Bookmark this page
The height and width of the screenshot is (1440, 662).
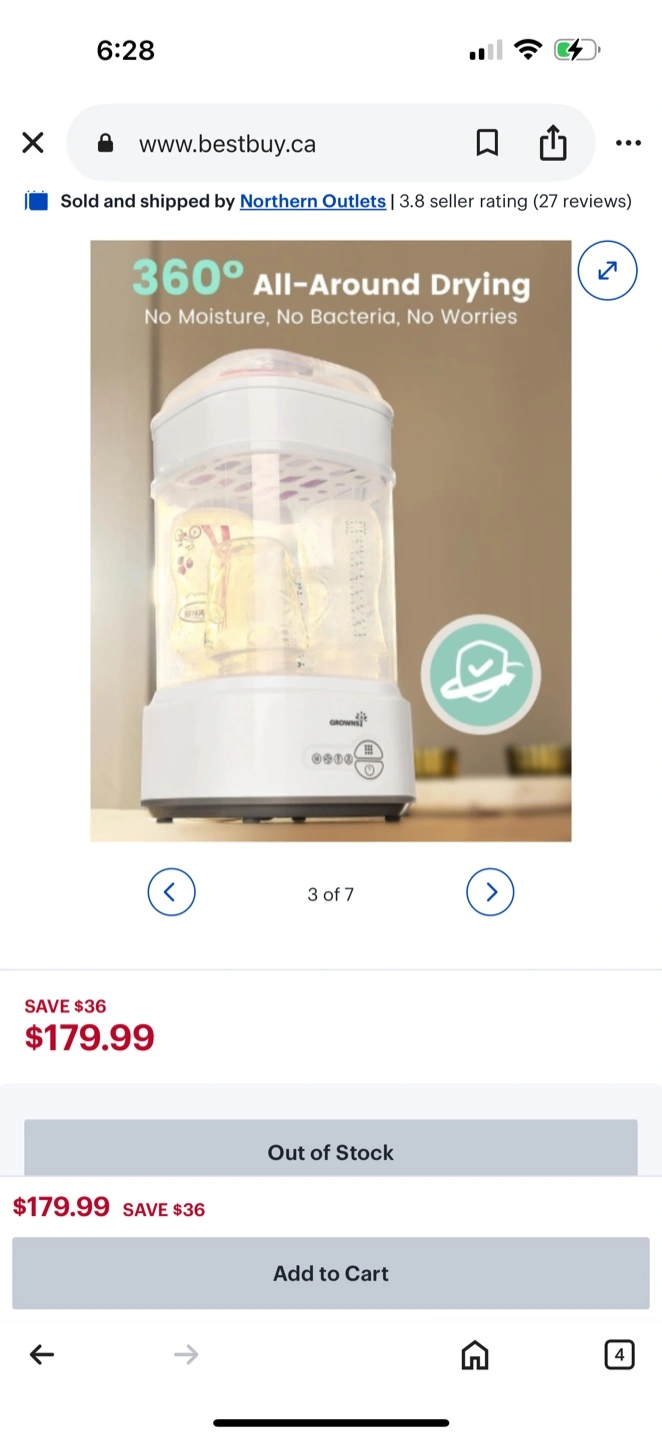(487, 144)
